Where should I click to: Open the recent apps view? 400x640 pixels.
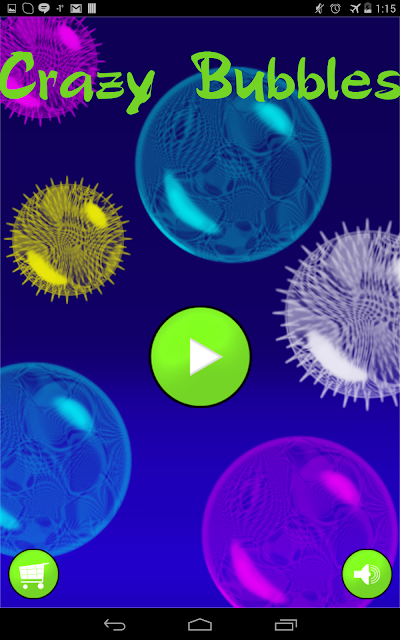click(x=285, y=624)
